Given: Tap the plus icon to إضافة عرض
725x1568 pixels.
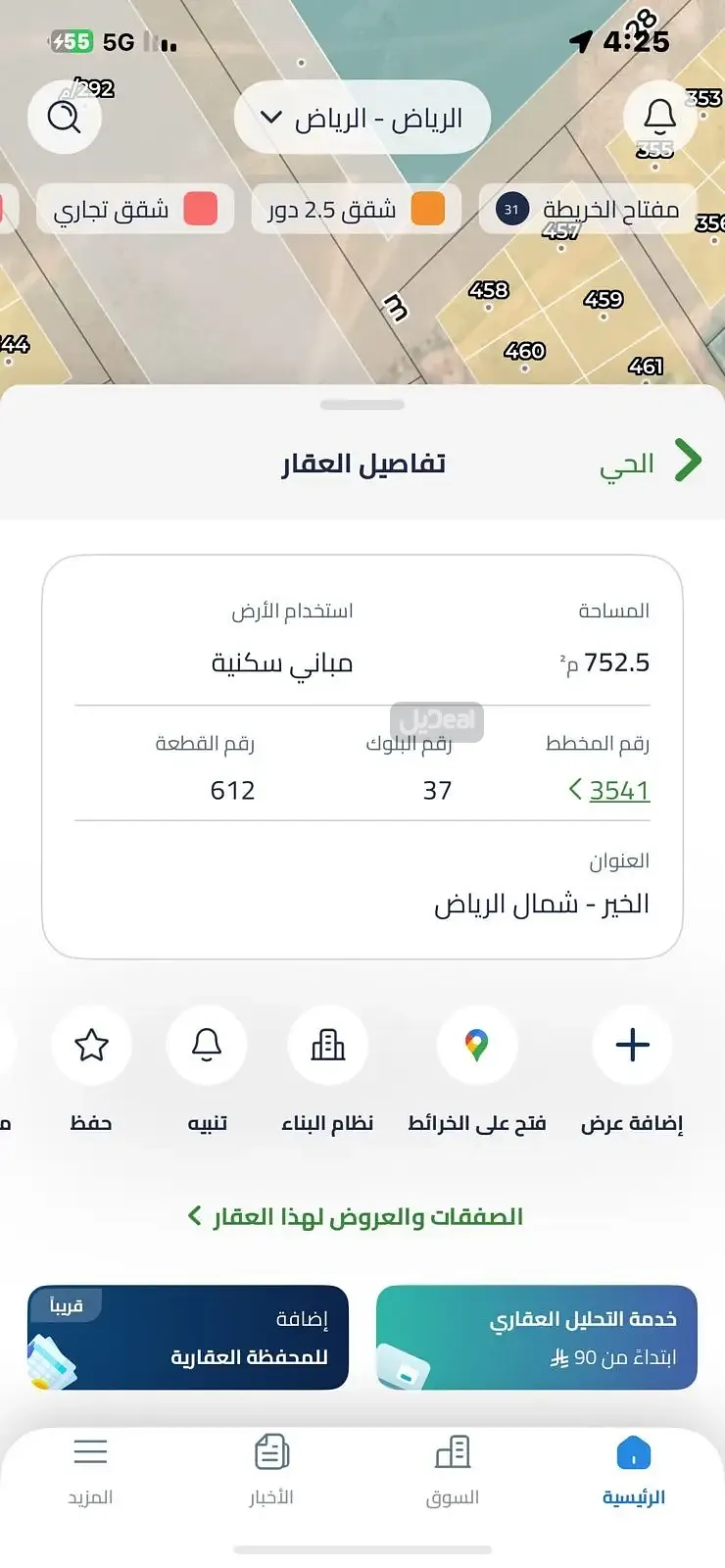Looking at the screenshot, I should tap(632, 1046).
